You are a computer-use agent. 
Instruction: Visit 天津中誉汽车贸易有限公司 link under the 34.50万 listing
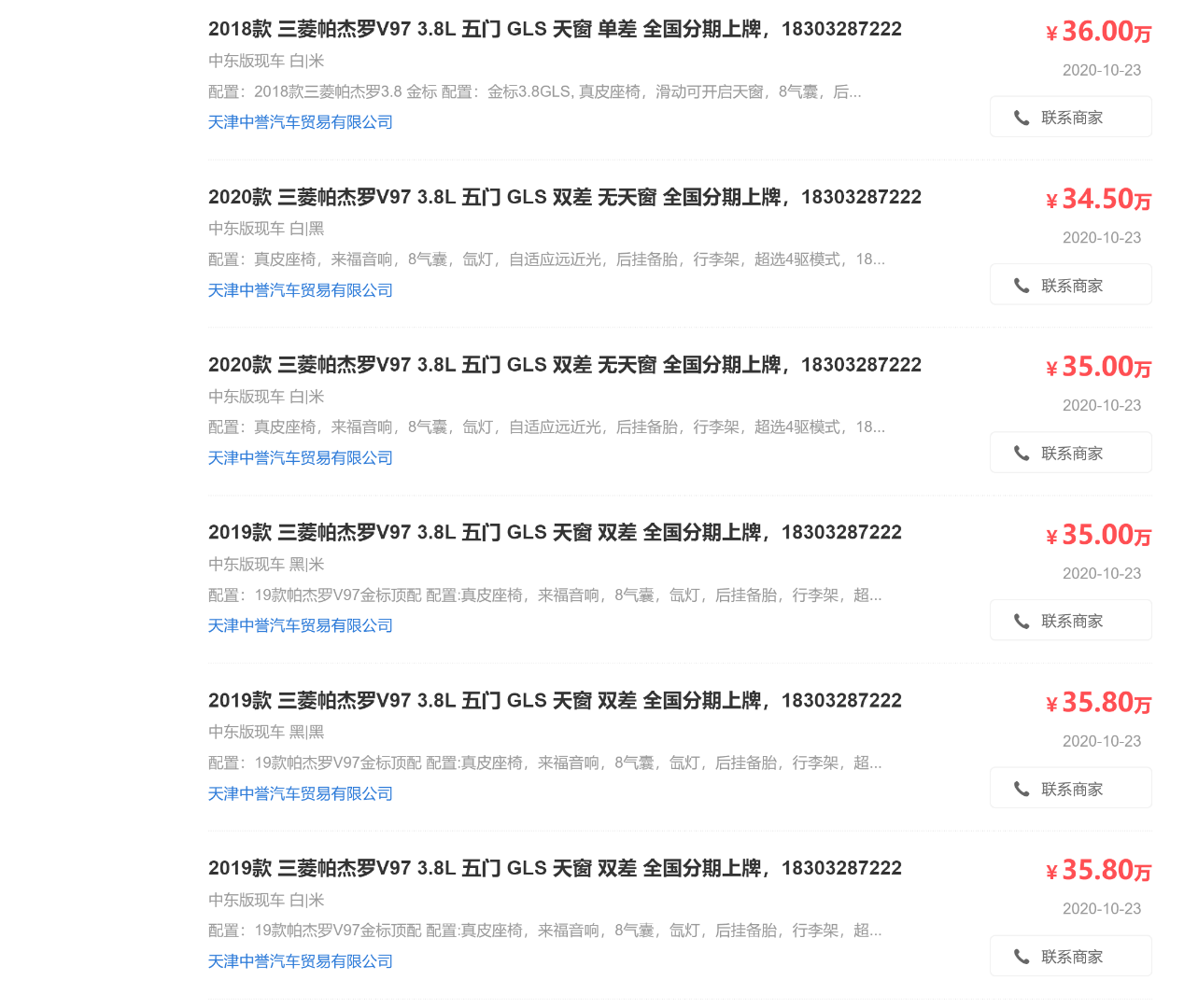point(300,290)
